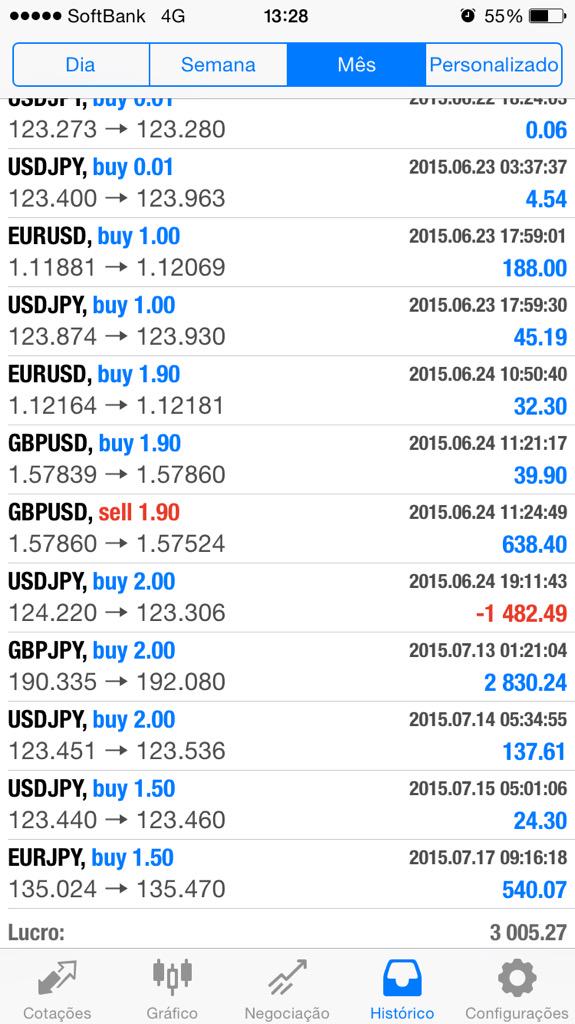
Task: Open the Gráfico tab
Action: point(172,988)
